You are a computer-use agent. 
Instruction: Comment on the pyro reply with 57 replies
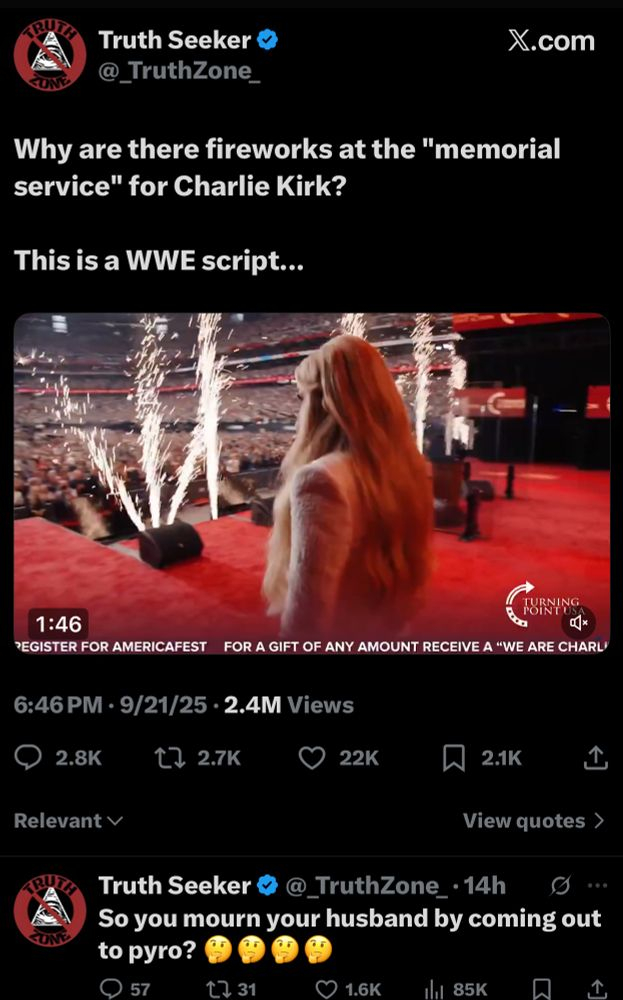coord(113,988)
